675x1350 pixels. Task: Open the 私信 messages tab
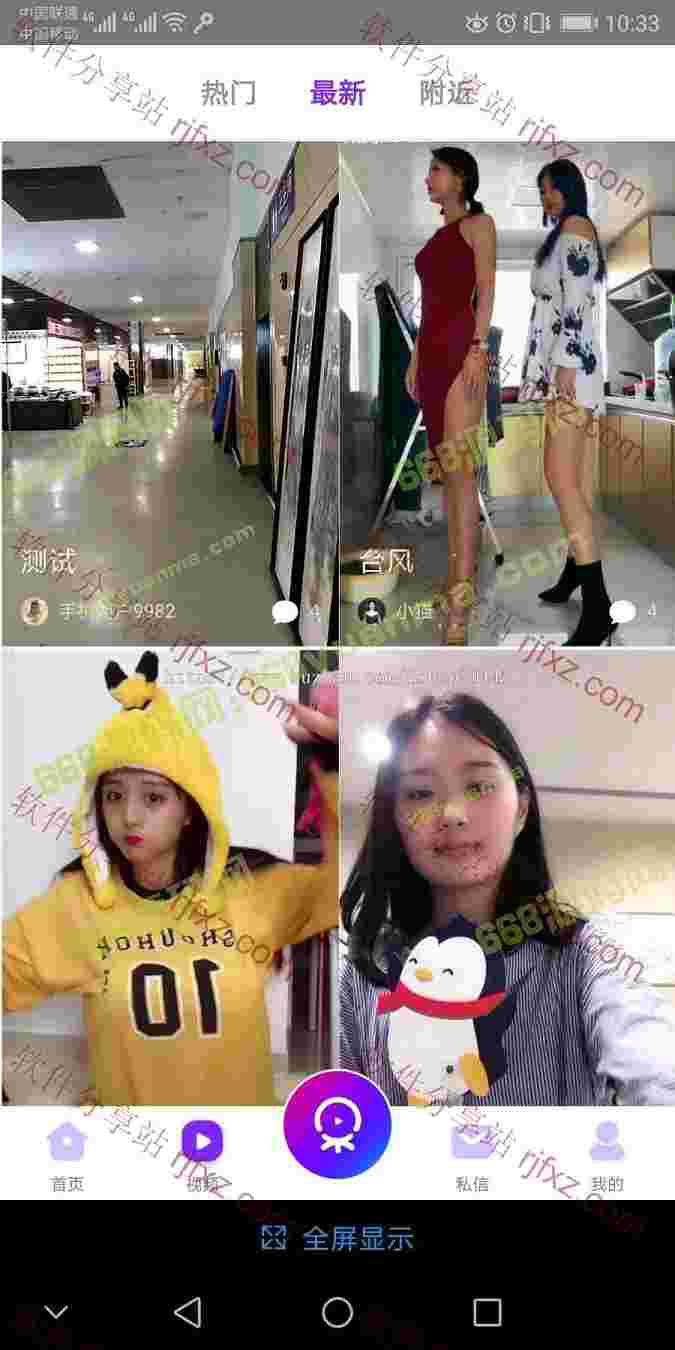click(472, 1157)
